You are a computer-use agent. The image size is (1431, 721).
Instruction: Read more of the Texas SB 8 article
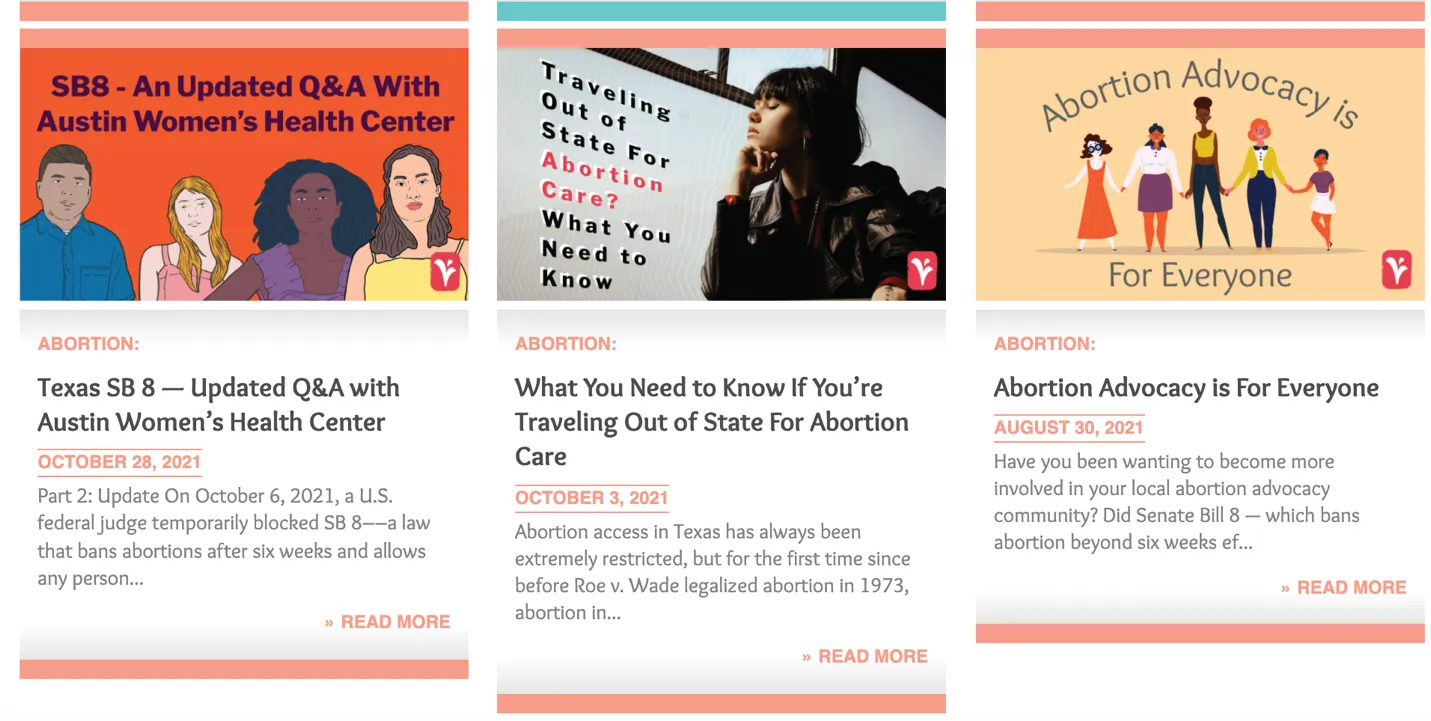(388, 622)
